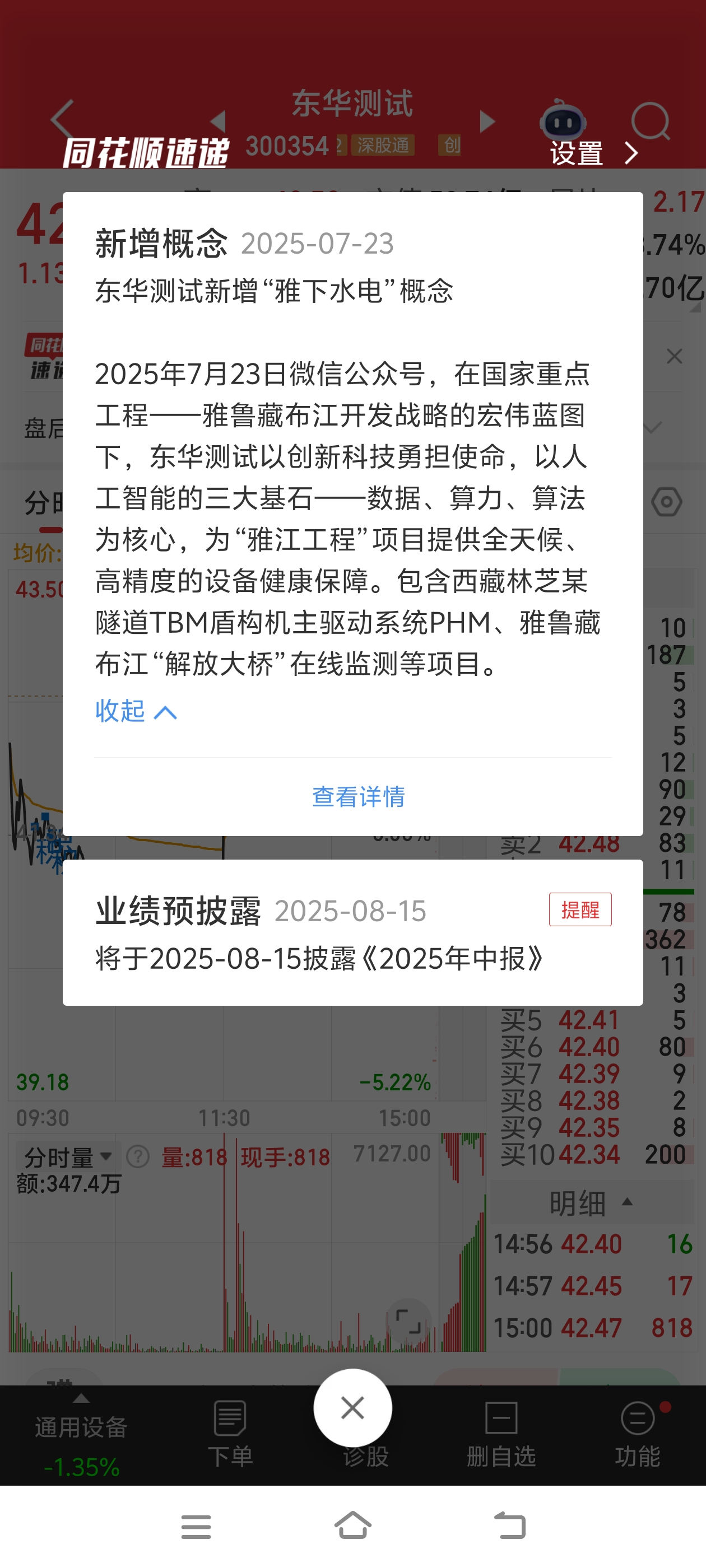Tap the system back button
Viewport: 706px width, 1568px height.
(509, 1526)
